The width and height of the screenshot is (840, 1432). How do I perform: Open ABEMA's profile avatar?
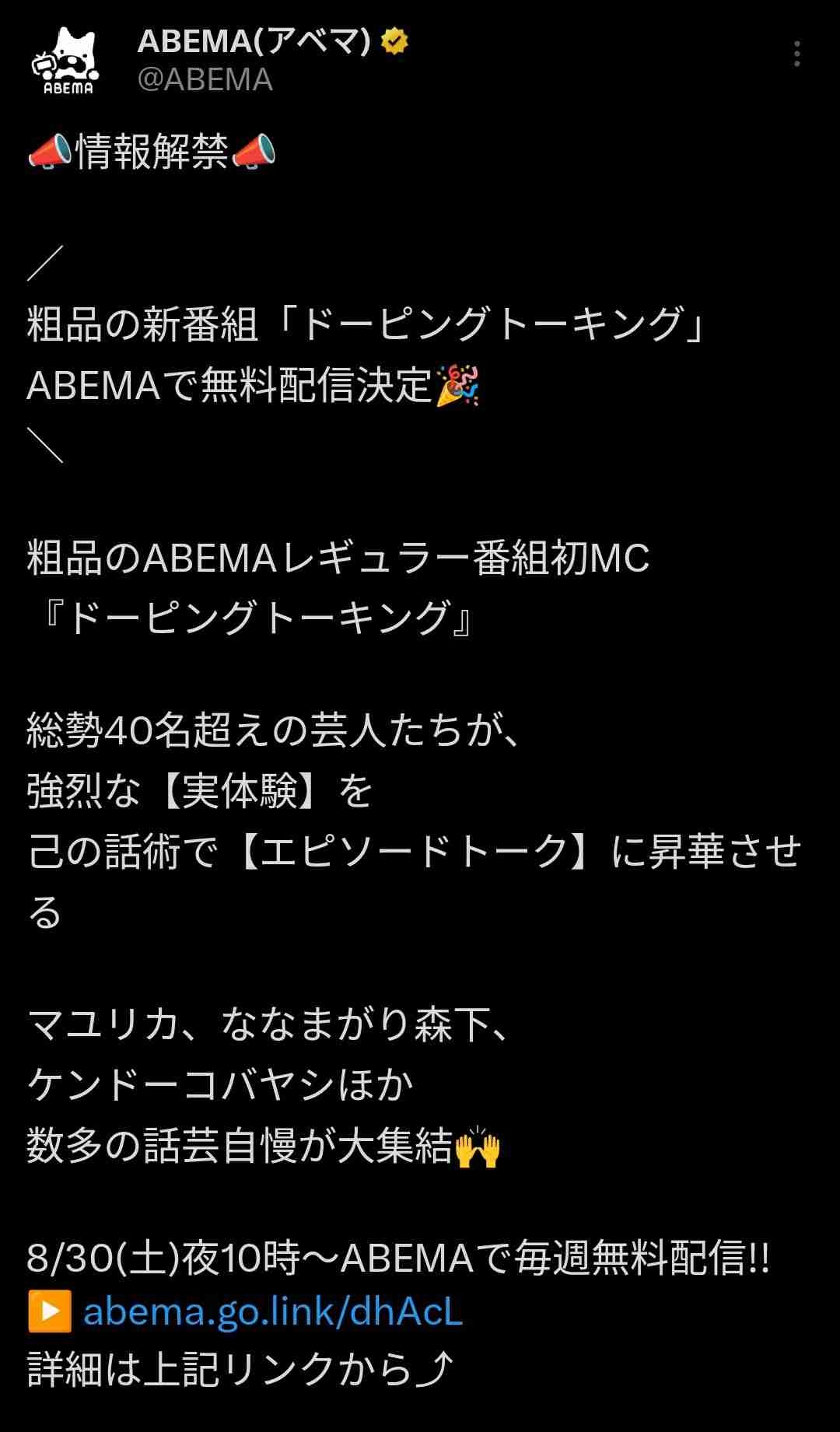tap(67, 61)
